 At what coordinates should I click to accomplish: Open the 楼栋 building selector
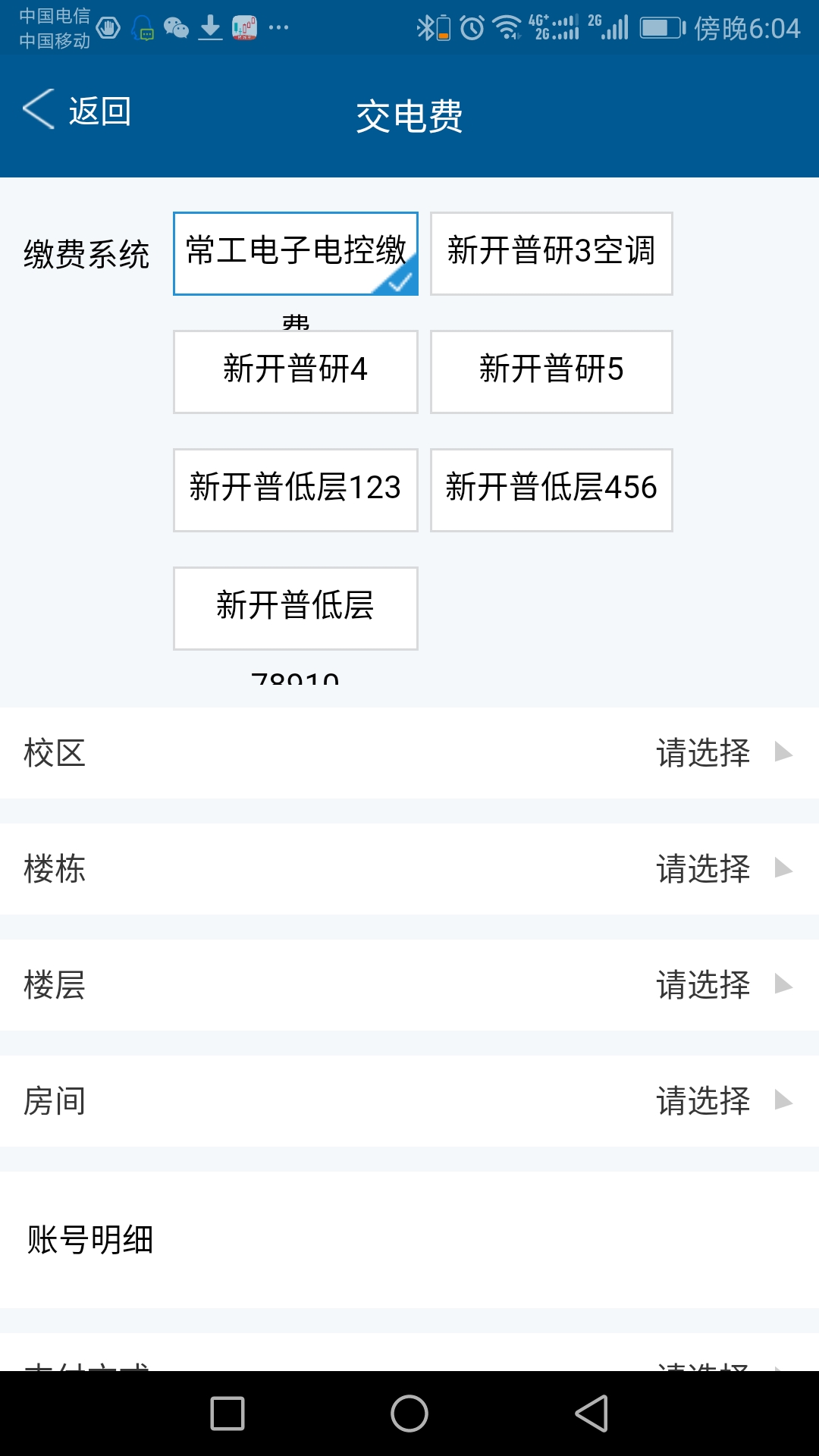409,869
